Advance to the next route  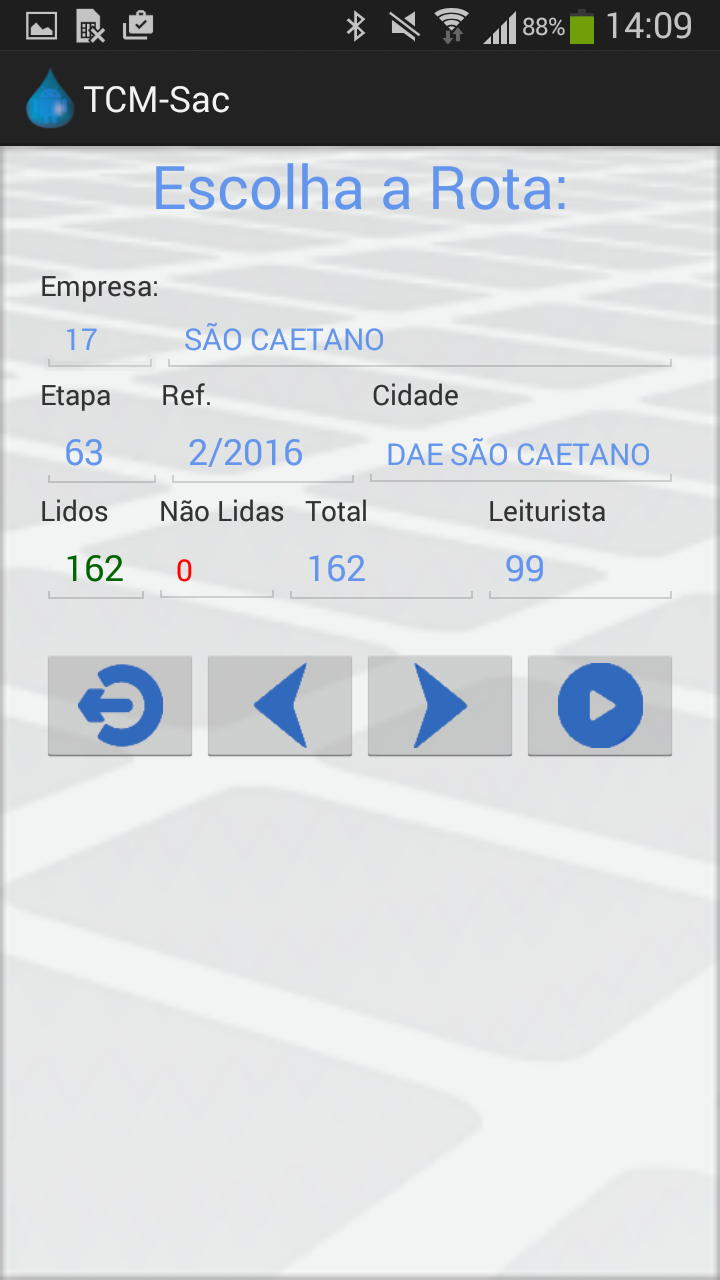click(440, 706)
